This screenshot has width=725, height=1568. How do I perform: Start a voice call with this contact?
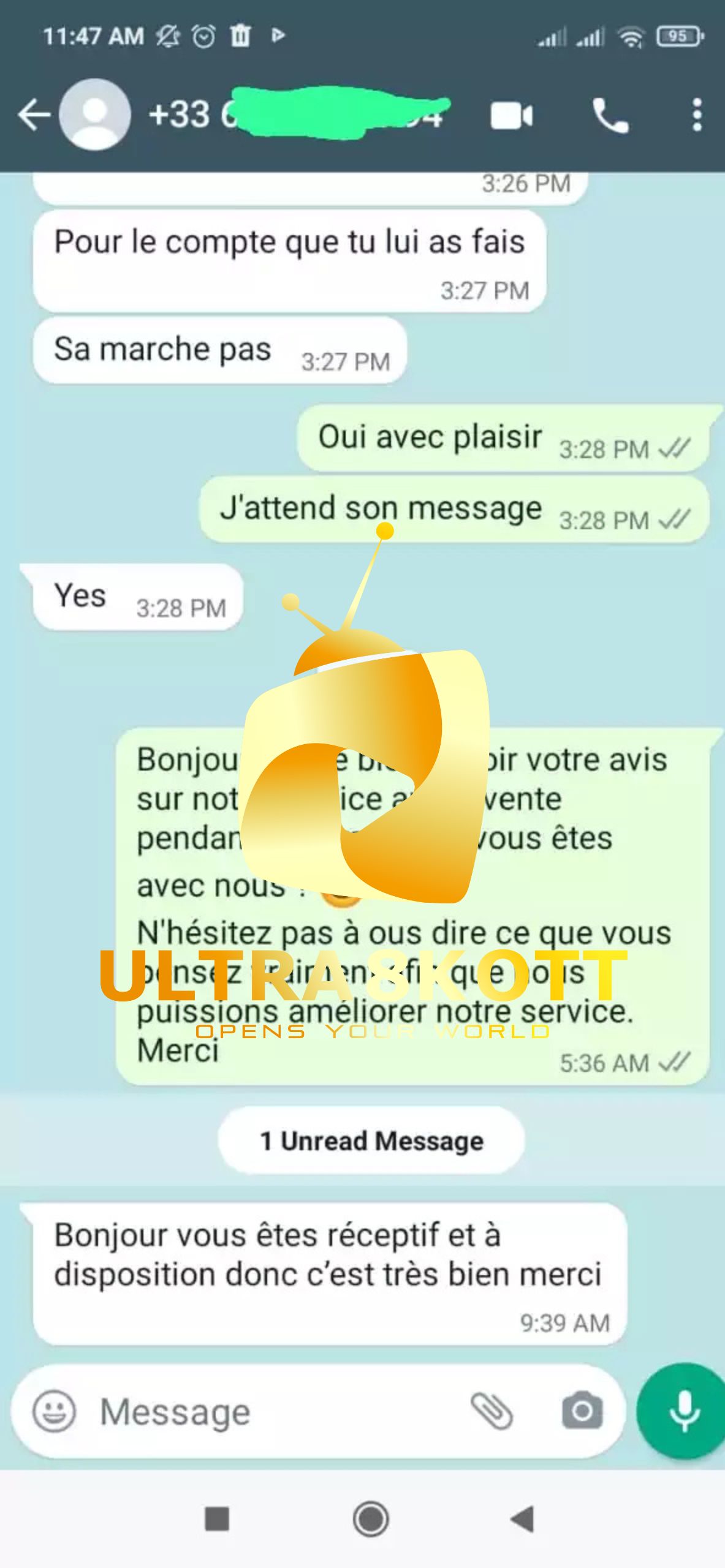pyautogui.click(x=610, y=116)
